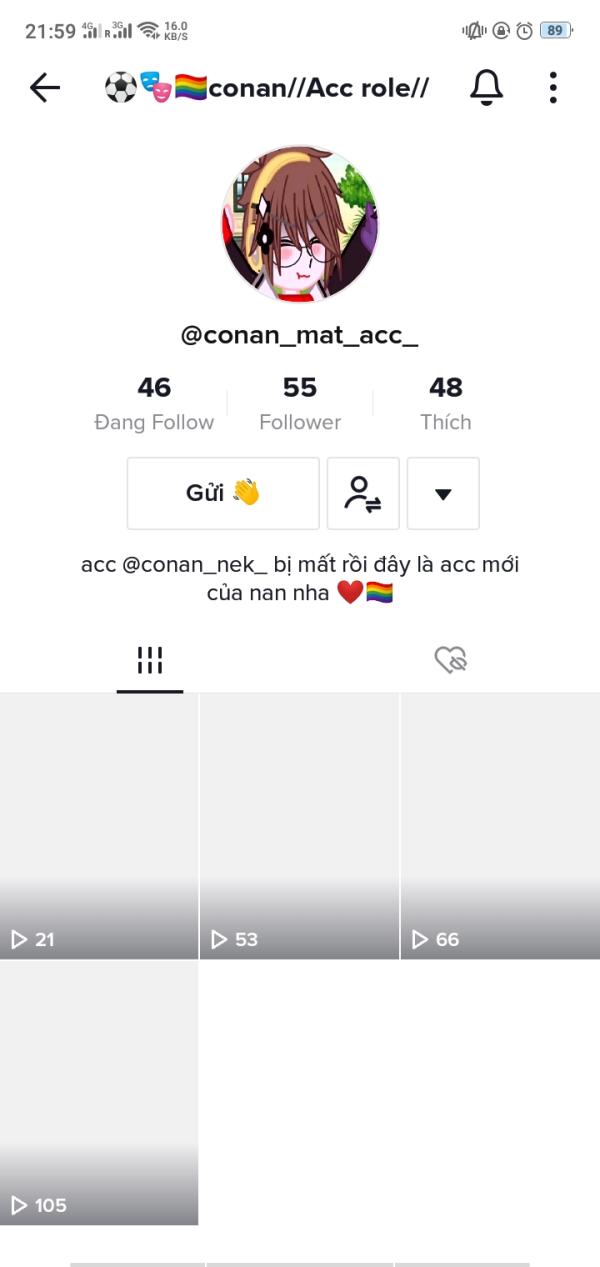Tap the Gửi wave button
600x1267 pixels.
pyautogui.click(x=223, y=493)
